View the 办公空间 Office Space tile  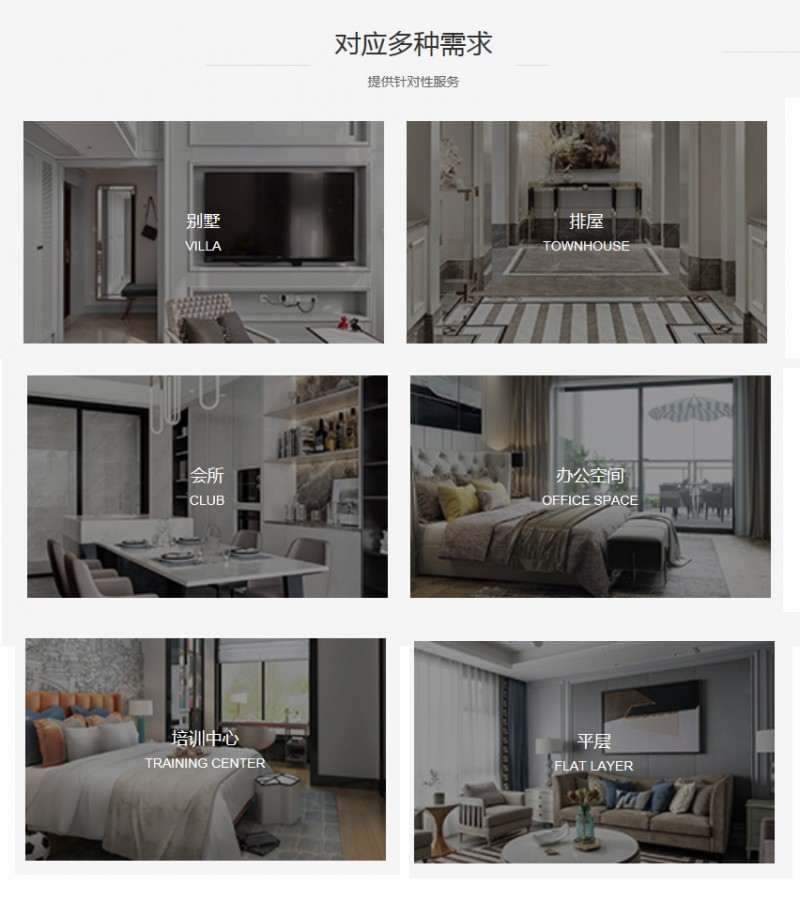pos(590,486)
